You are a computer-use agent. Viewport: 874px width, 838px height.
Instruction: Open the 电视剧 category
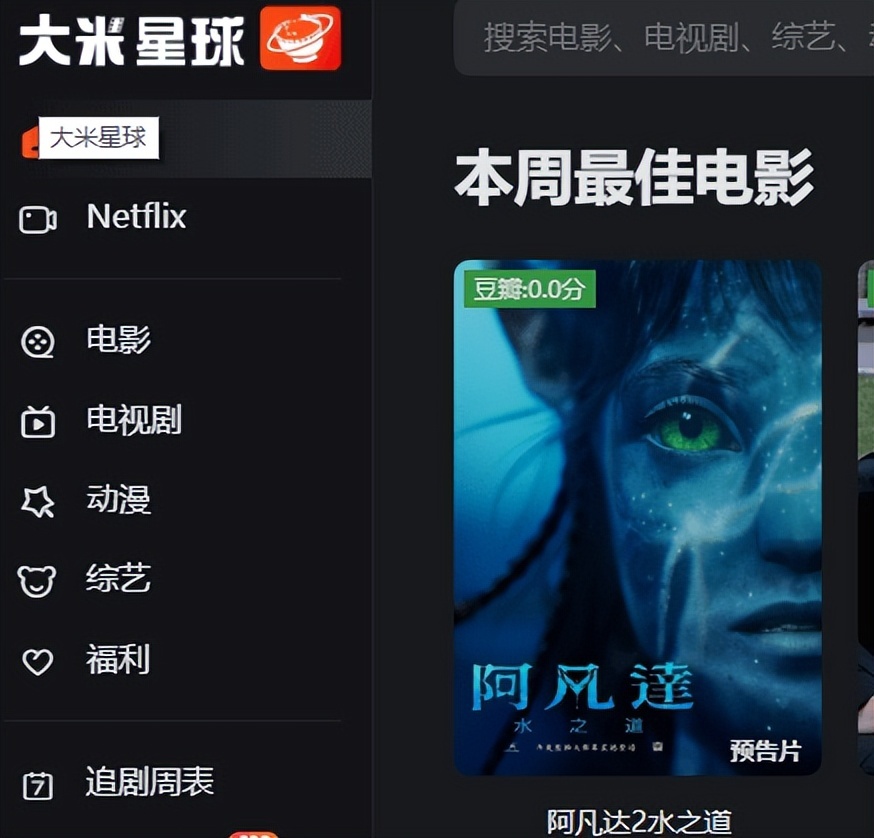(133, 421)
